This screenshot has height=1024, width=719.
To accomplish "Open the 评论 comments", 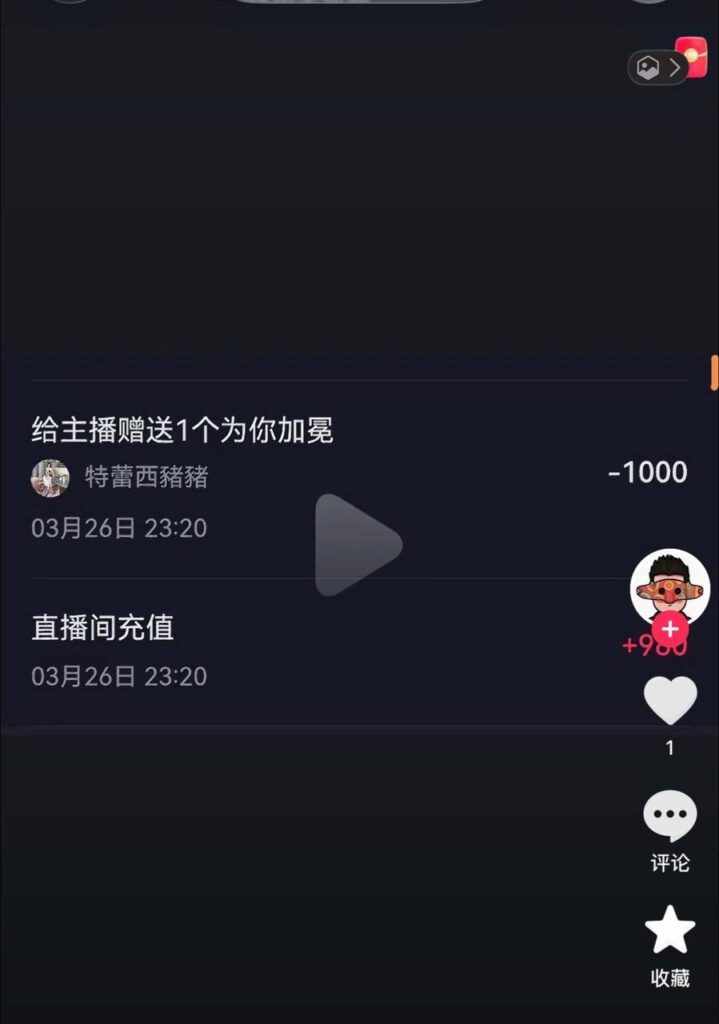I will (x=670, y=817).
